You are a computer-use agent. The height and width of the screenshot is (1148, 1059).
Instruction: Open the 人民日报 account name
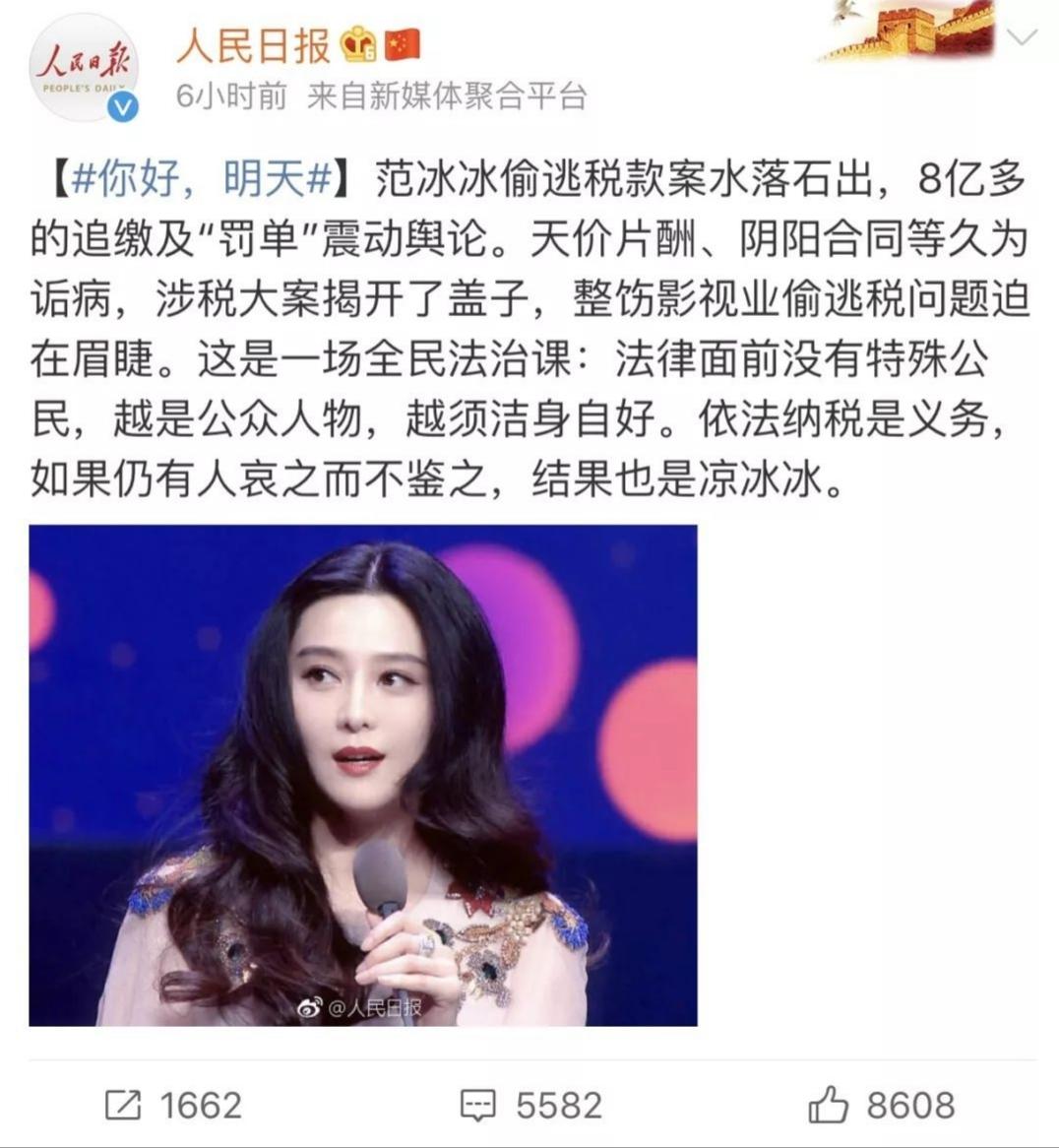pyautogui.click(x=253, y=46)
